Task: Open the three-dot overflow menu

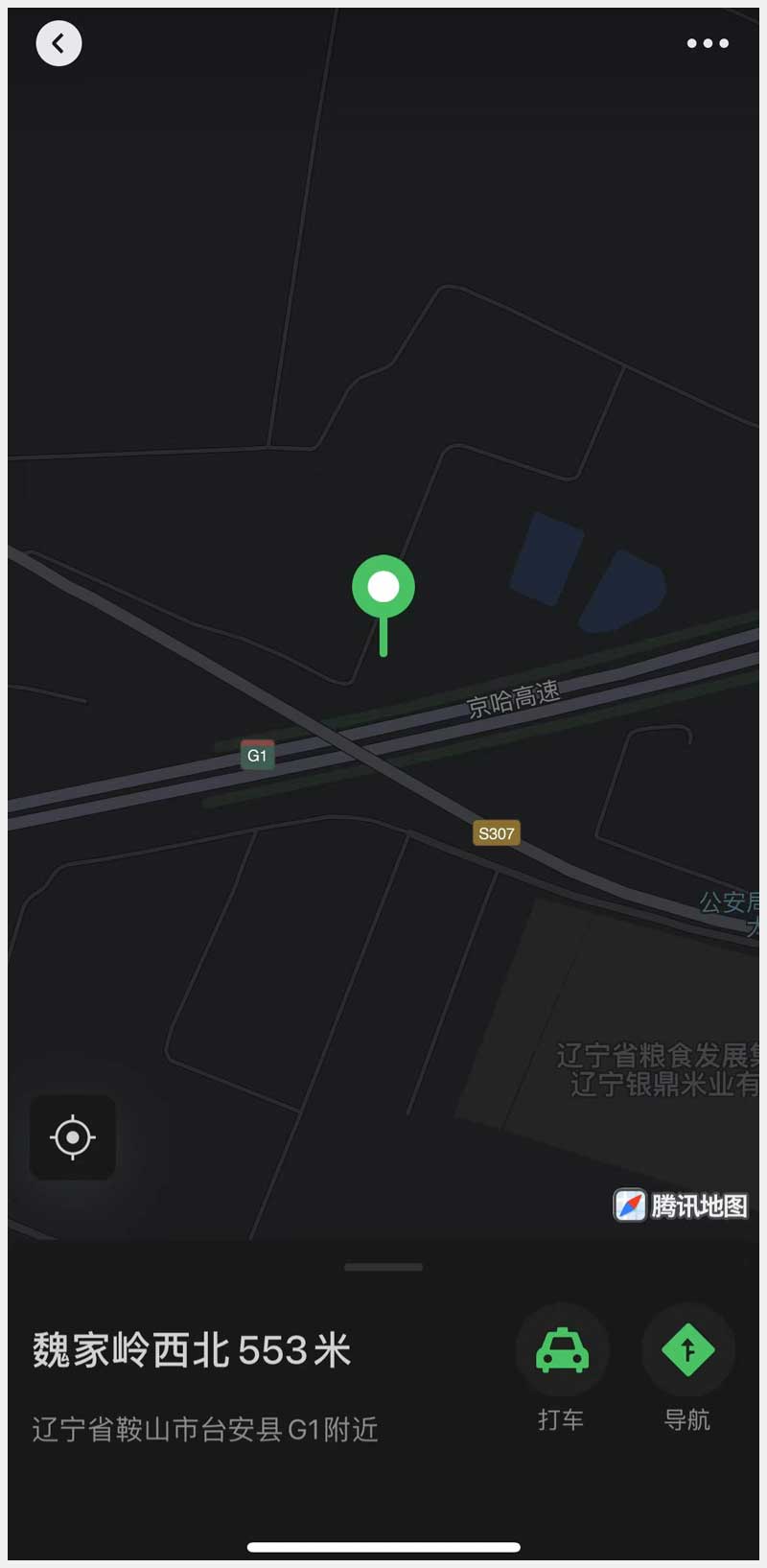Action: tap(708, 43)
